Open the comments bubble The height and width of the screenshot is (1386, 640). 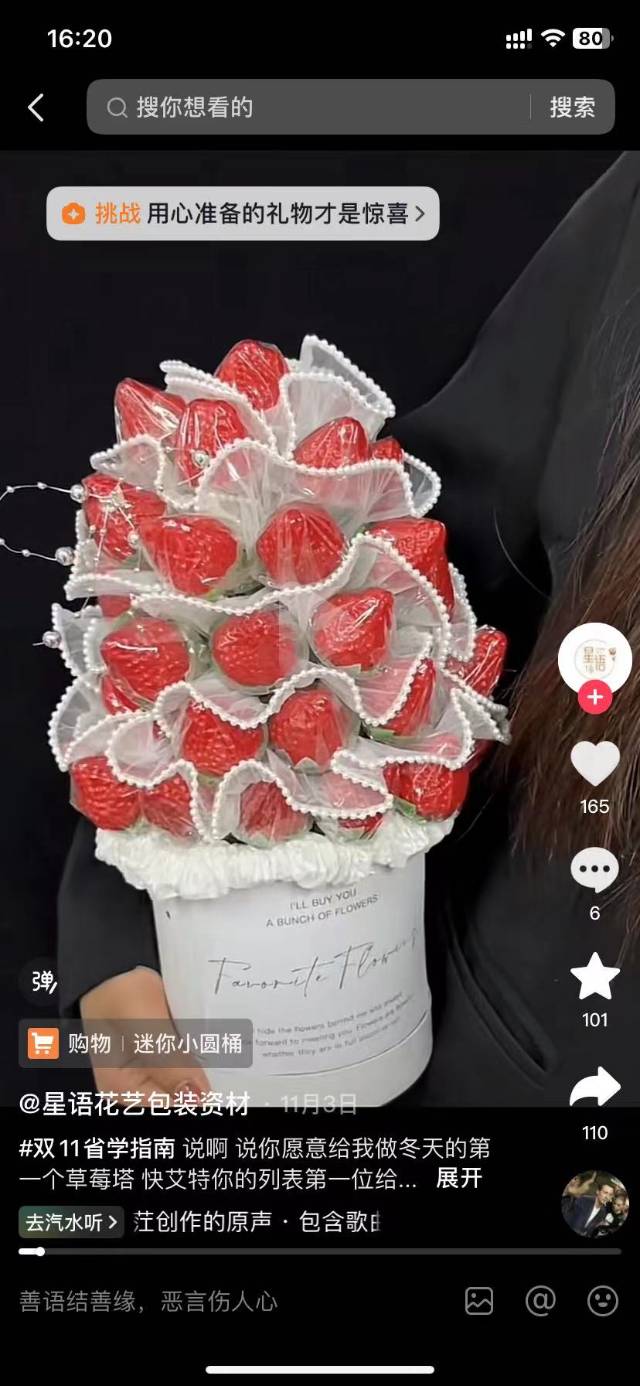tap(594, 871)
